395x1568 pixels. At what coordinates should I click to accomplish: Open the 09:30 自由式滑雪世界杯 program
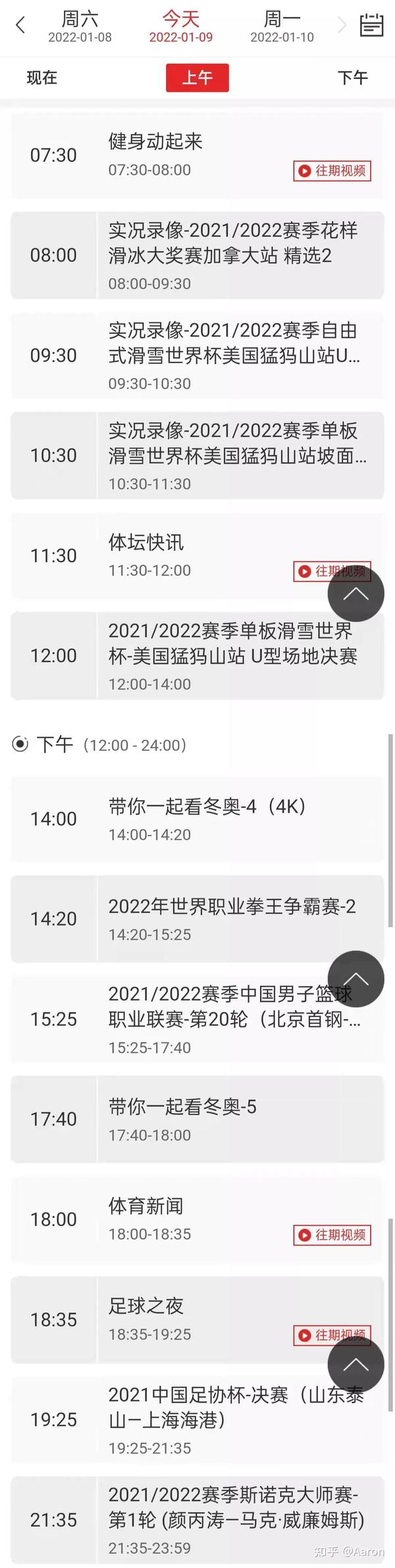232,355
